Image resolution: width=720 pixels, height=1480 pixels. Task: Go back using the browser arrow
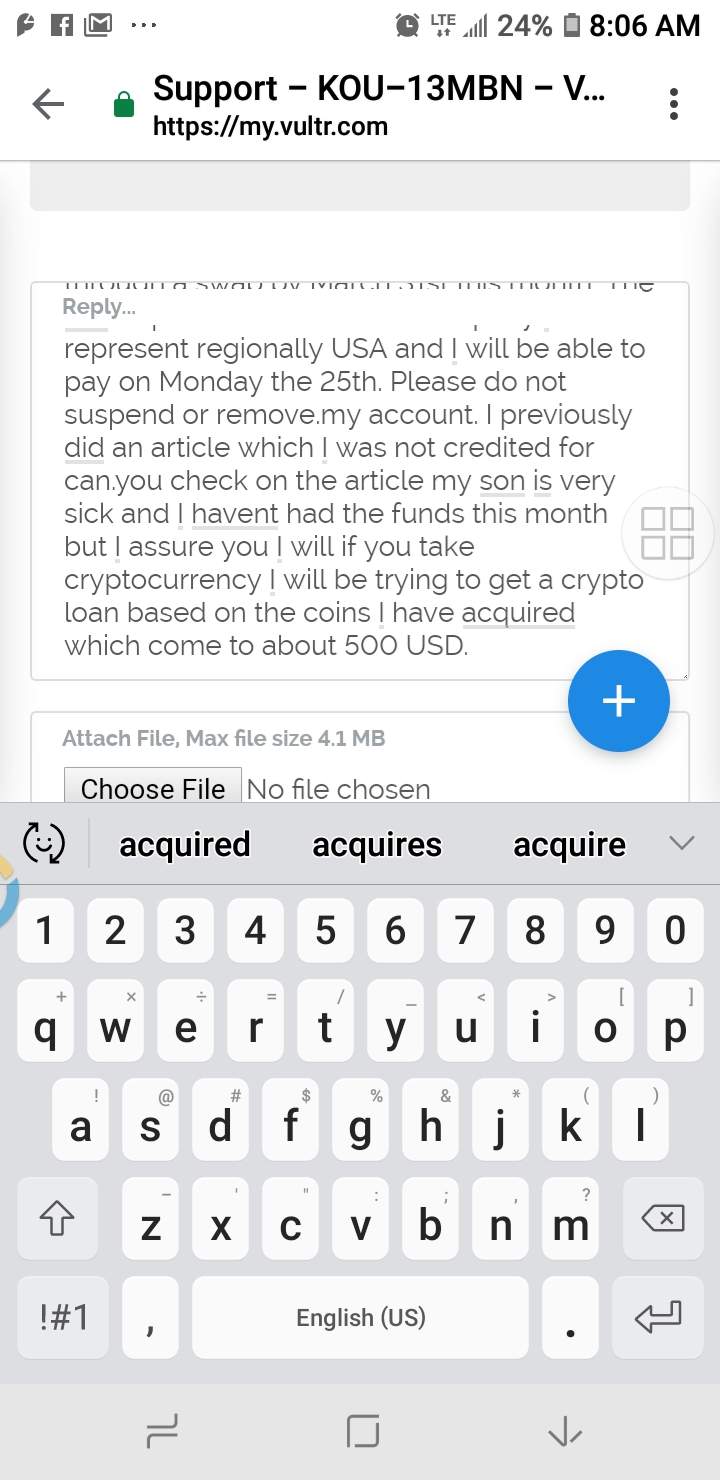pos(48,103)
